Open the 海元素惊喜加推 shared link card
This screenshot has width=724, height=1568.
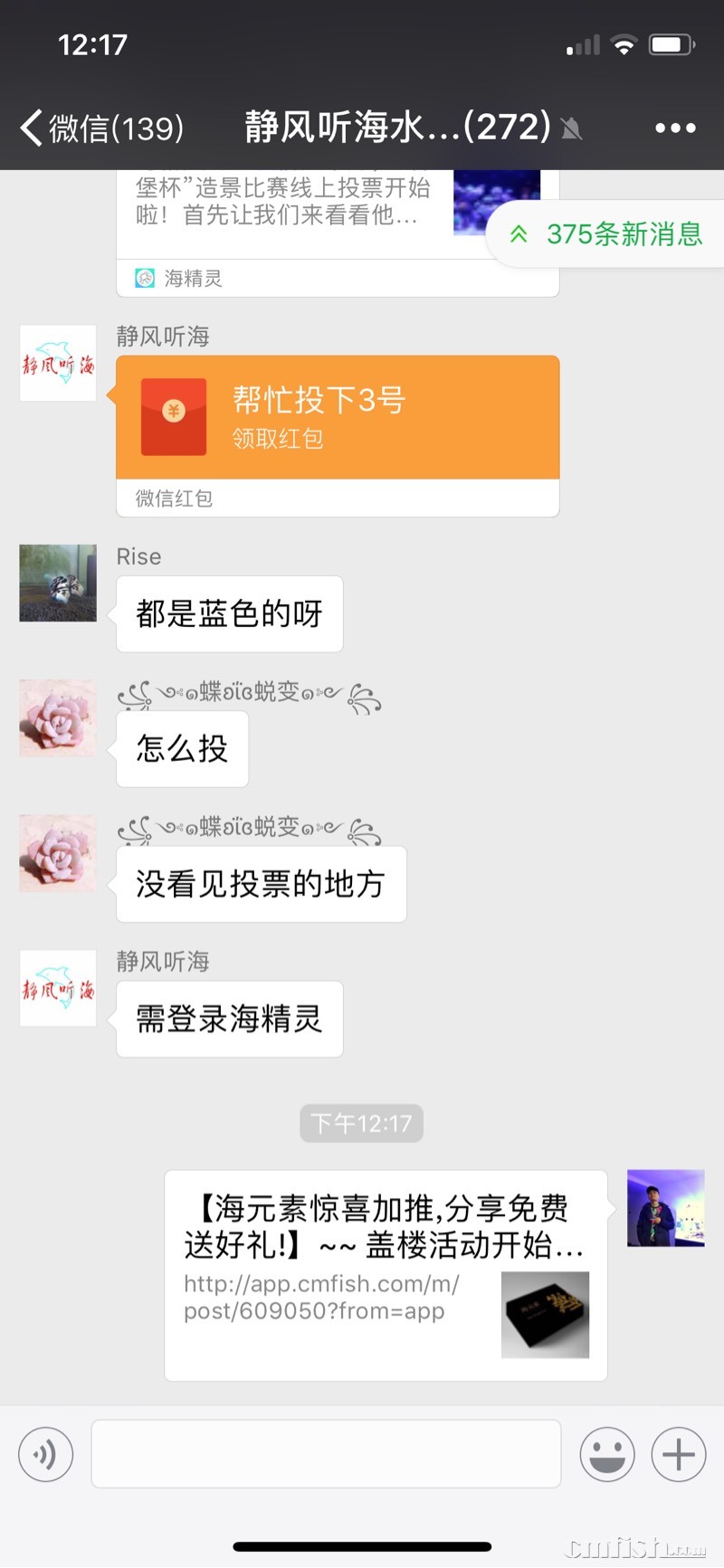click(386, 1274)
